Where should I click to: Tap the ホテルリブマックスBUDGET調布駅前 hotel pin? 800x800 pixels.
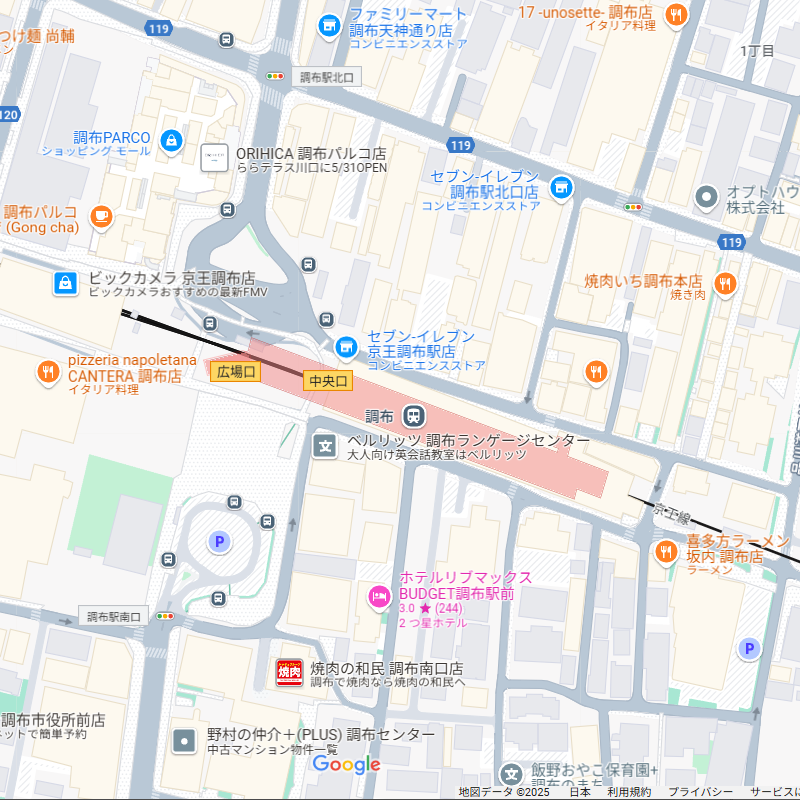(x=379, y=597)
